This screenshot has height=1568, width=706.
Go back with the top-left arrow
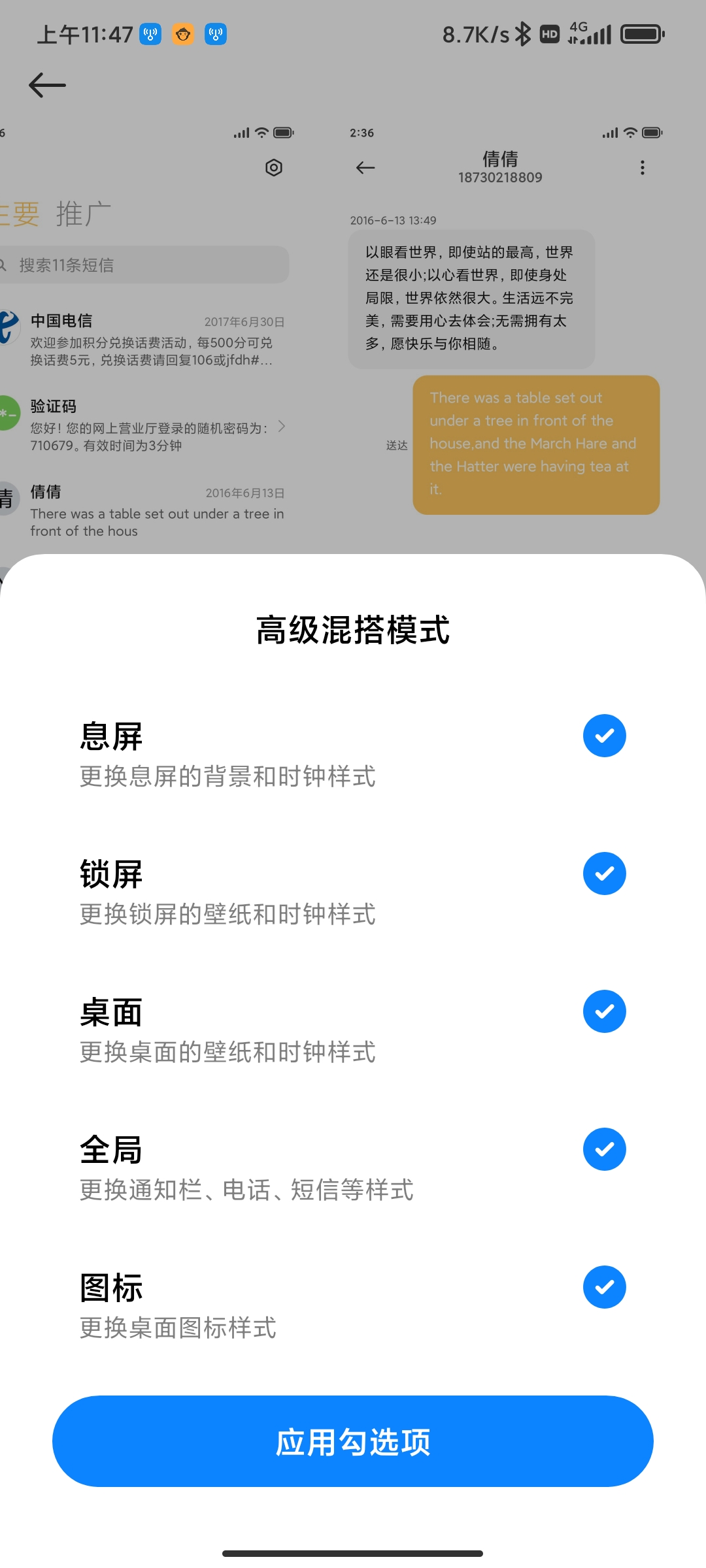(48, 85)
